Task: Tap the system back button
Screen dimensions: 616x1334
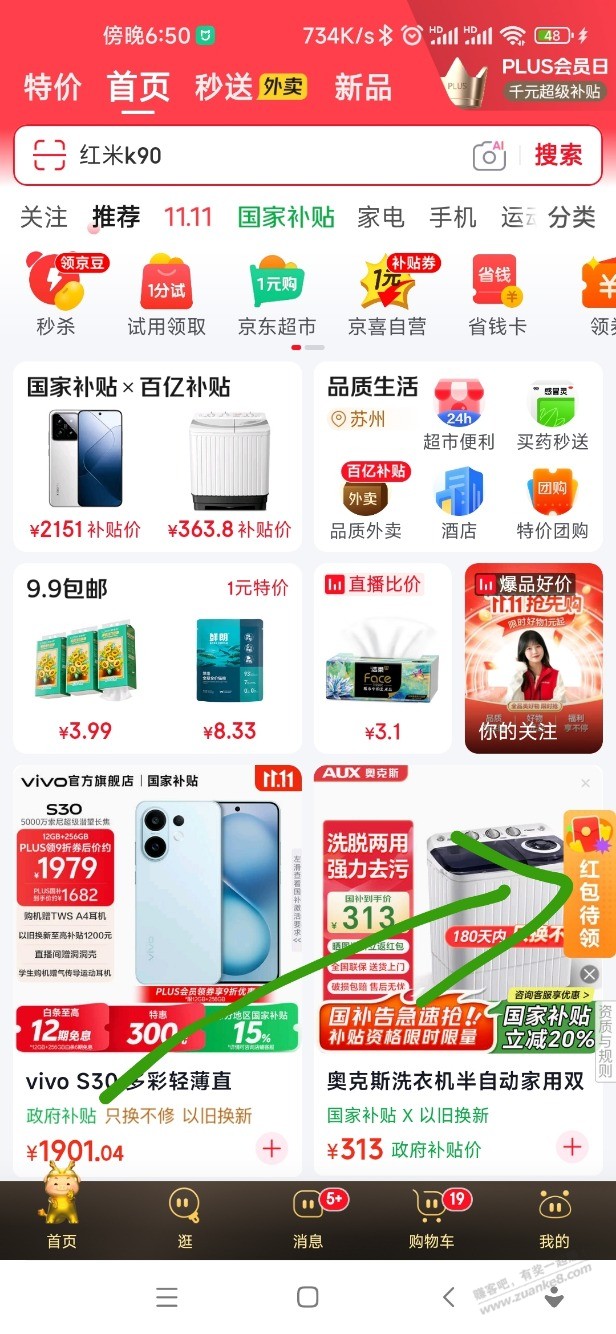Action: (448, 1297)
